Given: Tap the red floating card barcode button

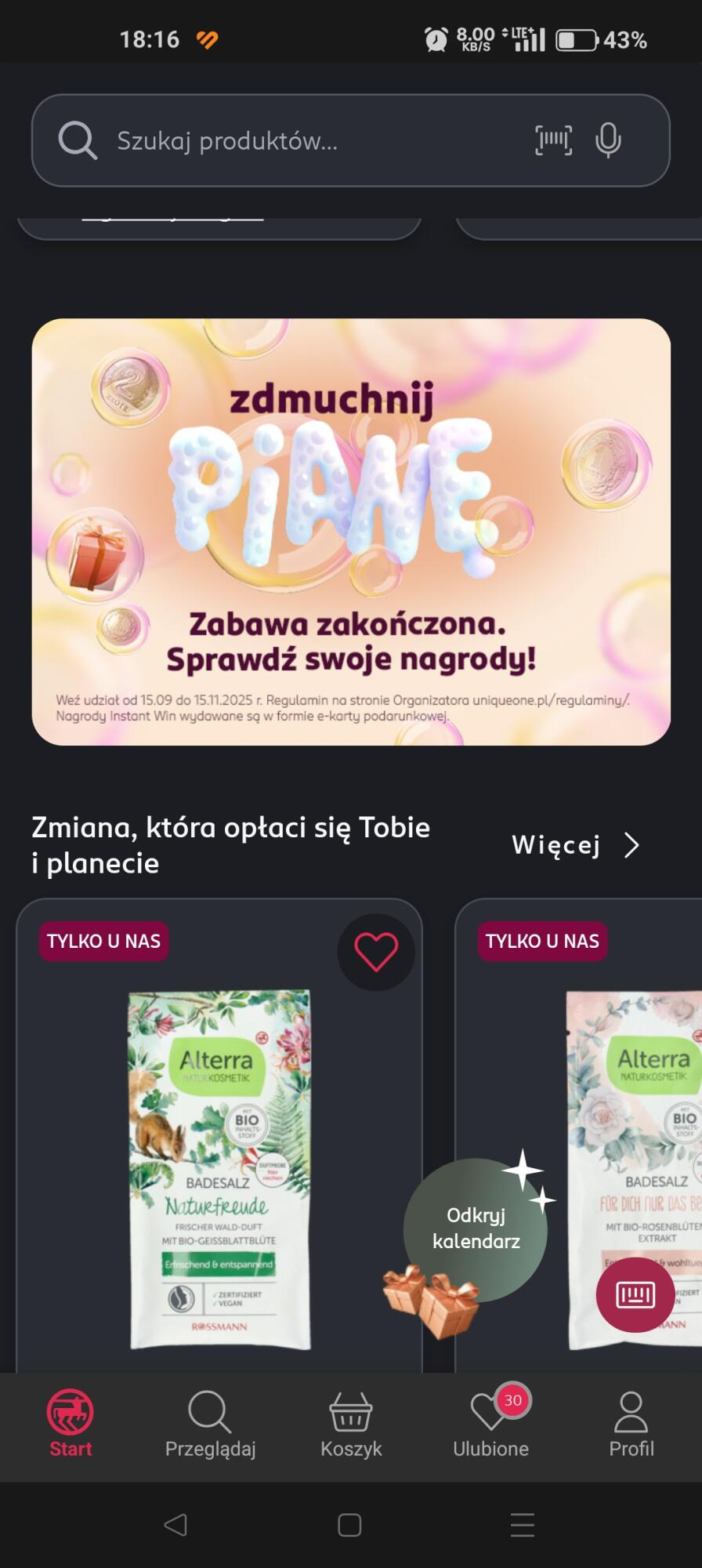Looking at the screenshot, I should [635, 1294].
